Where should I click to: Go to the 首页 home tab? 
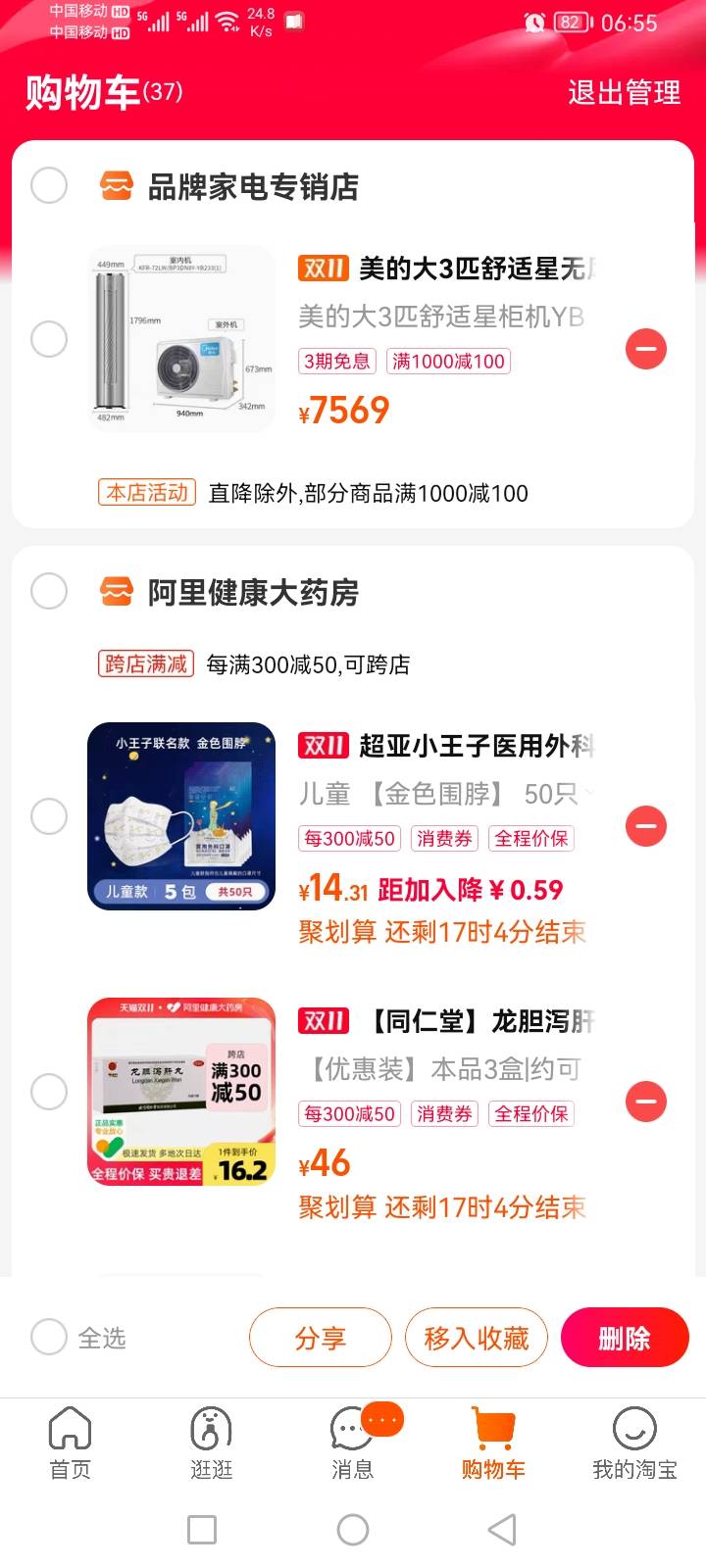[x=70, y=1443]
